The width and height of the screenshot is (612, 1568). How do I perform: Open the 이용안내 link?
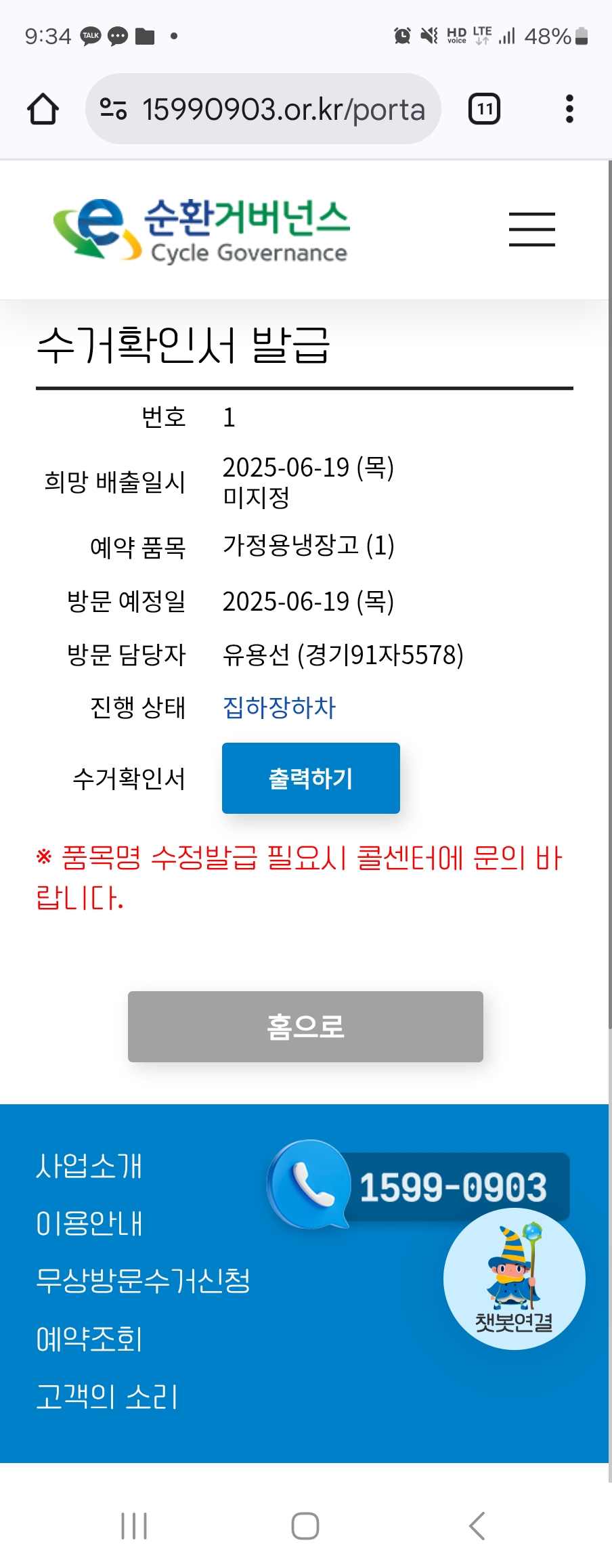click(89, 1223)
